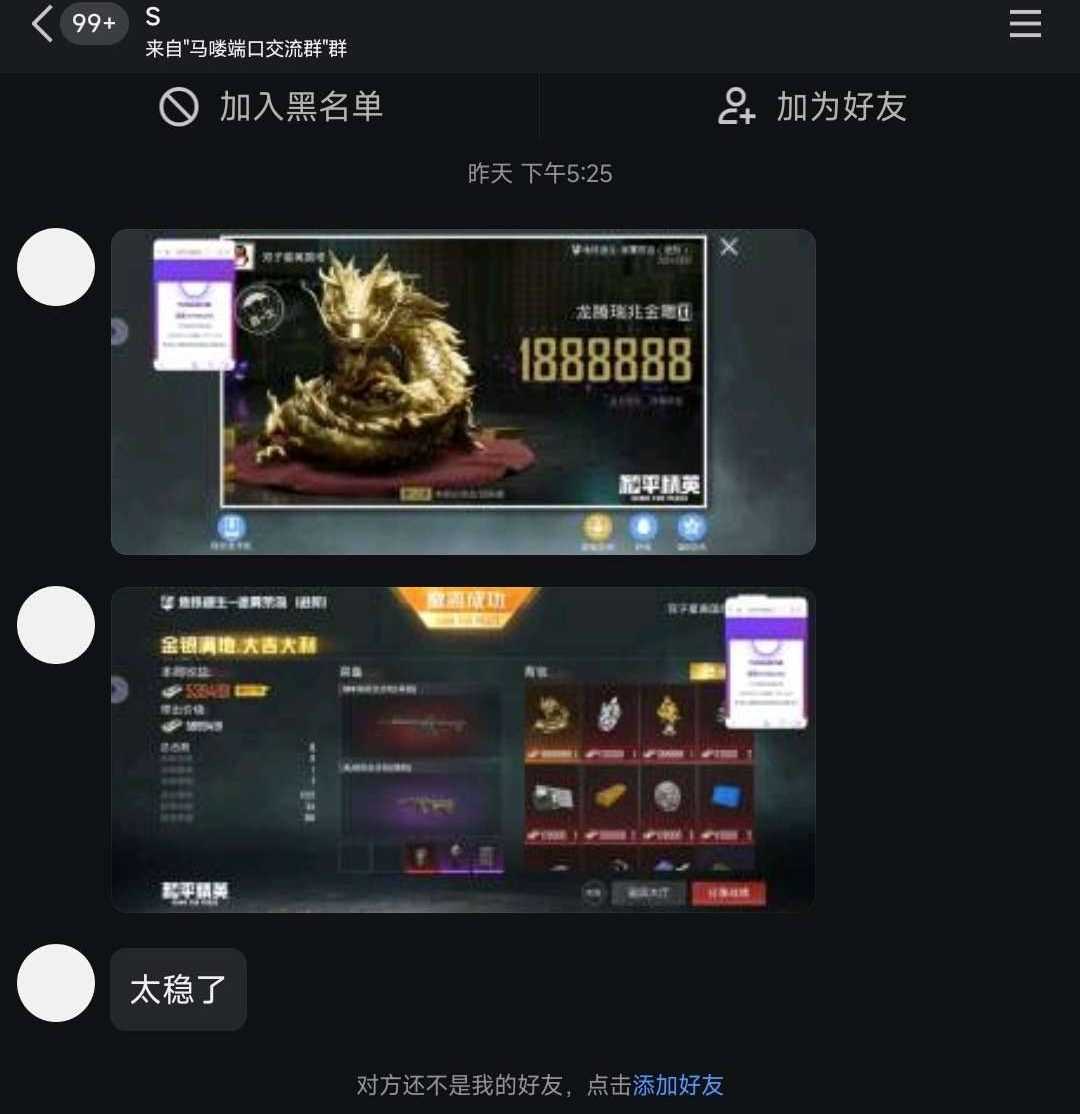Open the sender's avatar beside 太稳了
This screenshot has height=1114, width=1080.
(56, 983)
